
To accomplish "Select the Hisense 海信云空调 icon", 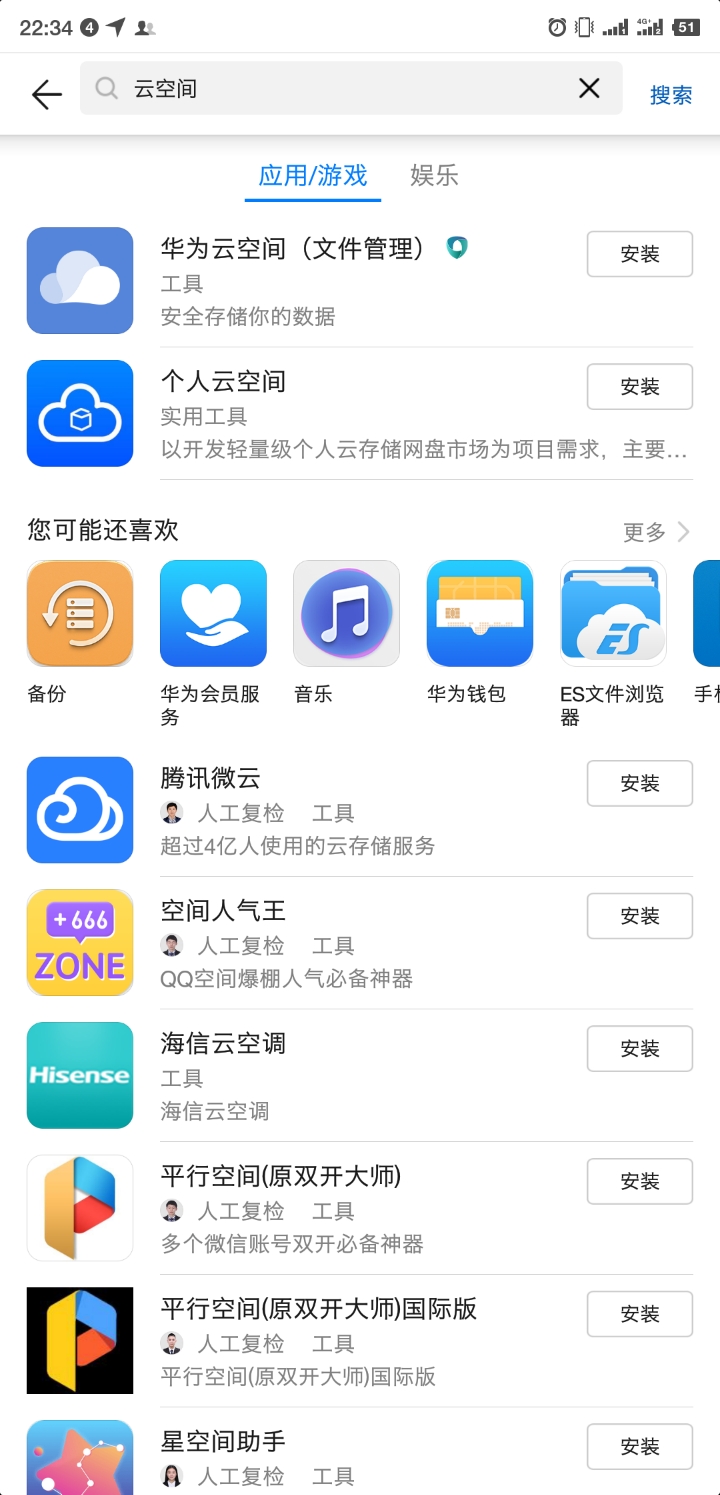I will (x=80, y=1075).
